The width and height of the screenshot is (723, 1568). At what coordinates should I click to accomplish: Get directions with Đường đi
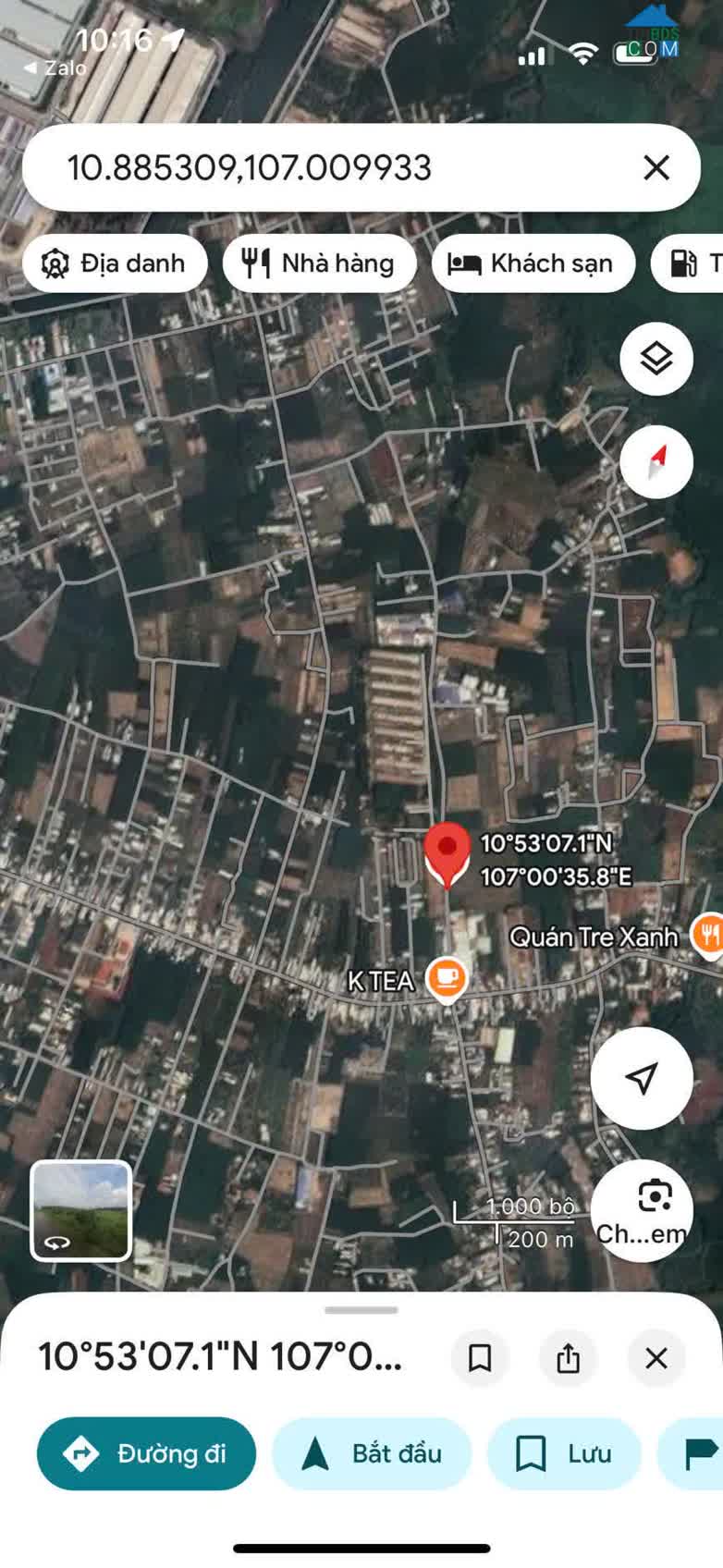146,1453
